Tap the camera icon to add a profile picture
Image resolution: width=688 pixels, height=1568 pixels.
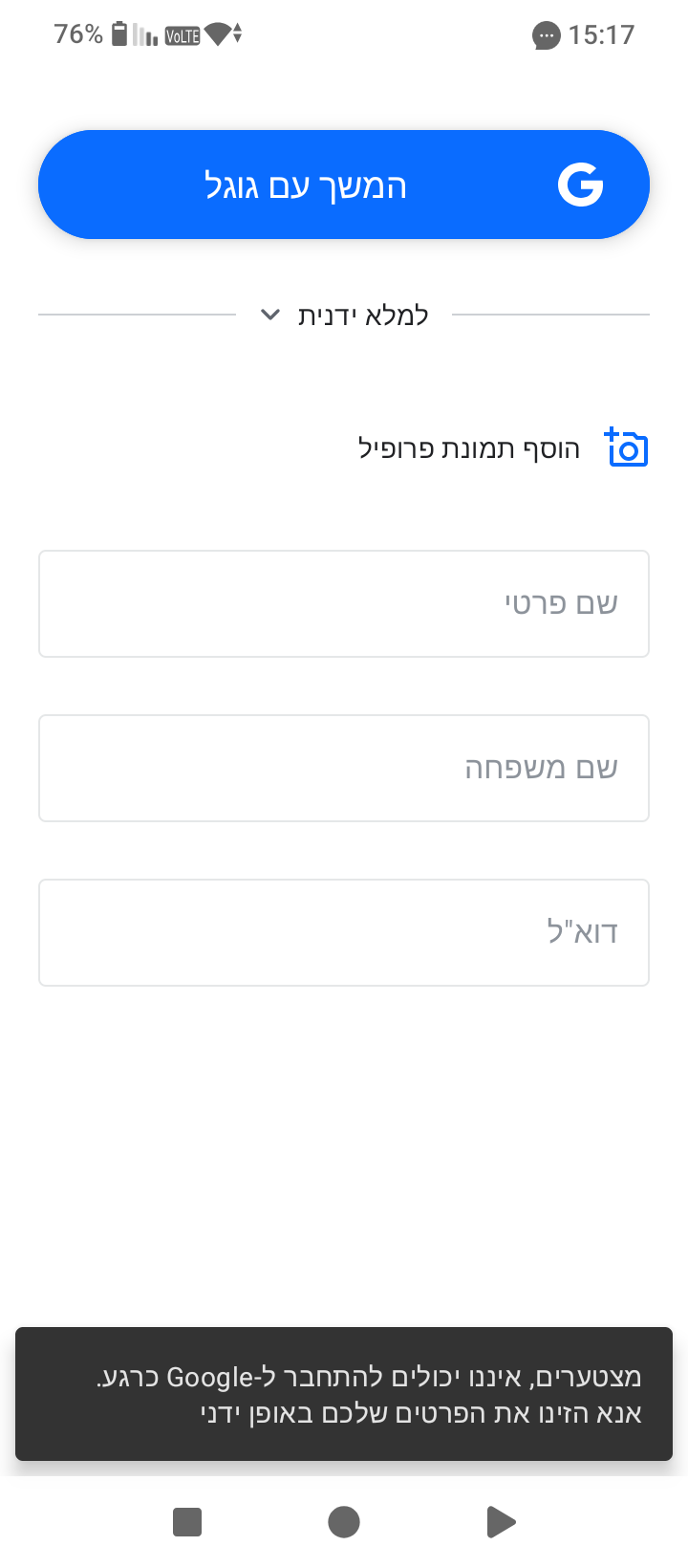point(626,446)
